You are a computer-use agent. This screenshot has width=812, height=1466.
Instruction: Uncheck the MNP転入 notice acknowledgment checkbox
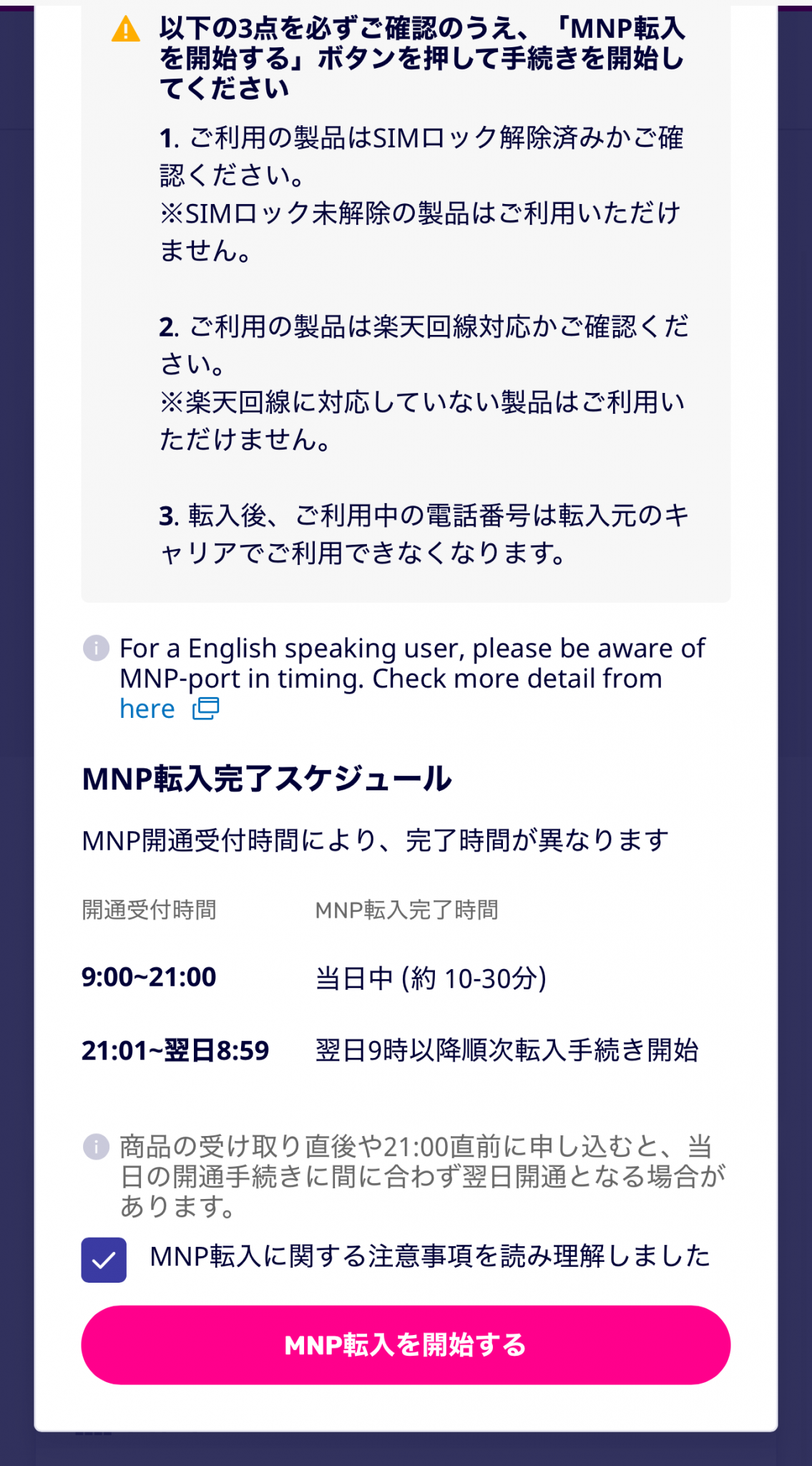tap(104, 1260)
